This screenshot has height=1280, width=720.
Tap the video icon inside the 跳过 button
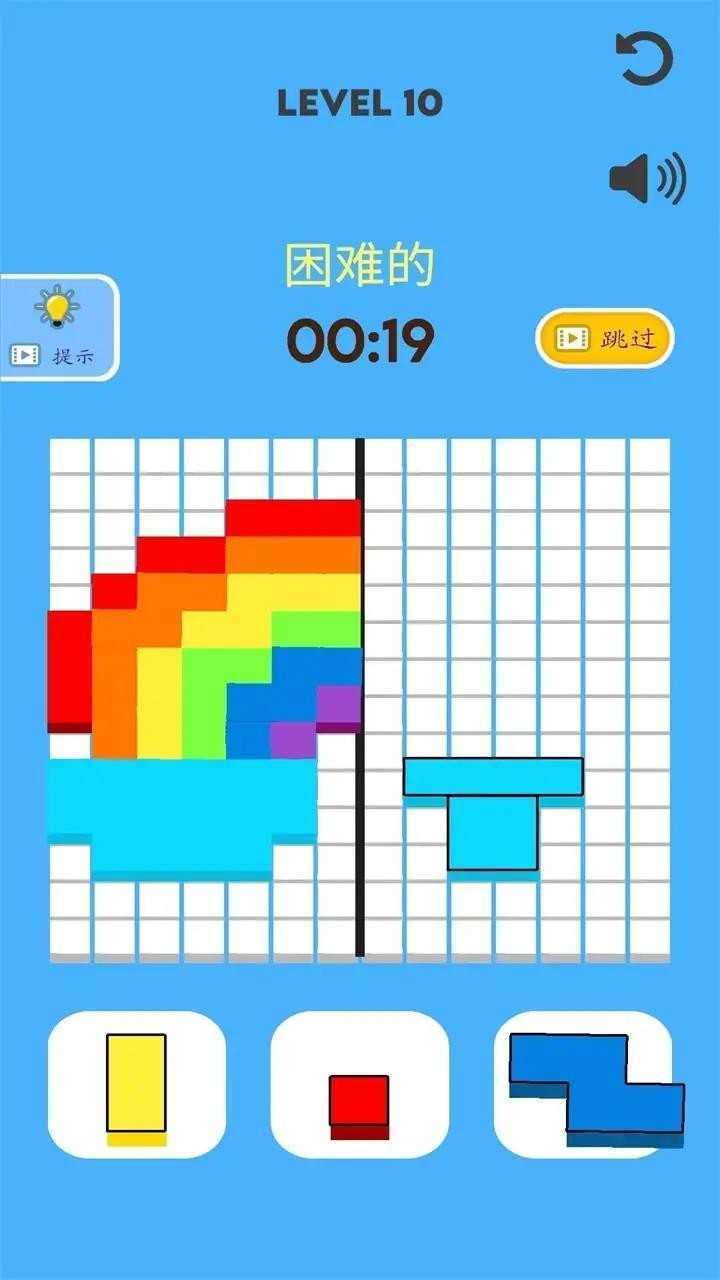[x=572, y=338]
